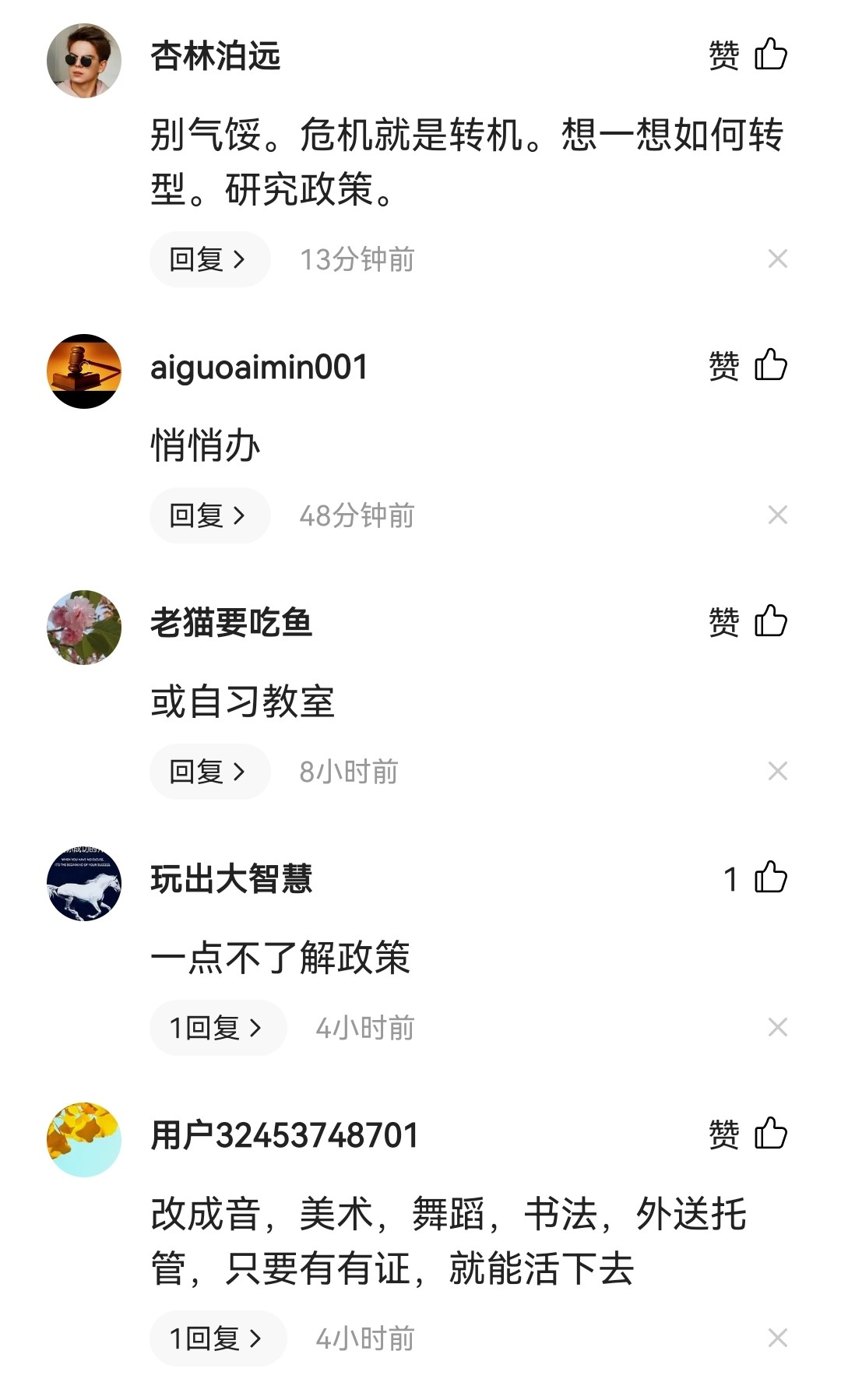Like 杏林泊远's comment
Viewport: 841px width, 1400px height.
click(x=770, y=55)
